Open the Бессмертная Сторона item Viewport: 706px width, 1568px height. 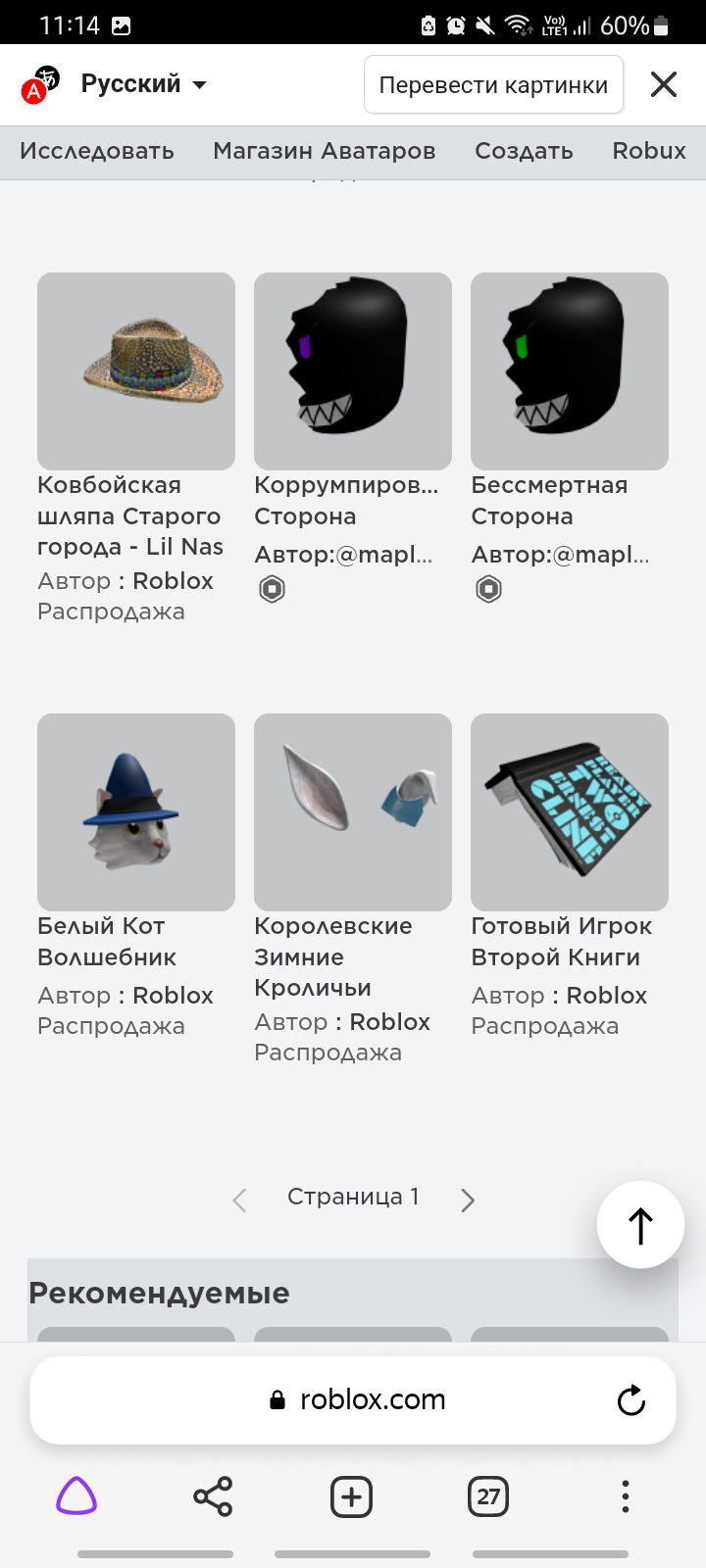(570, 371)
